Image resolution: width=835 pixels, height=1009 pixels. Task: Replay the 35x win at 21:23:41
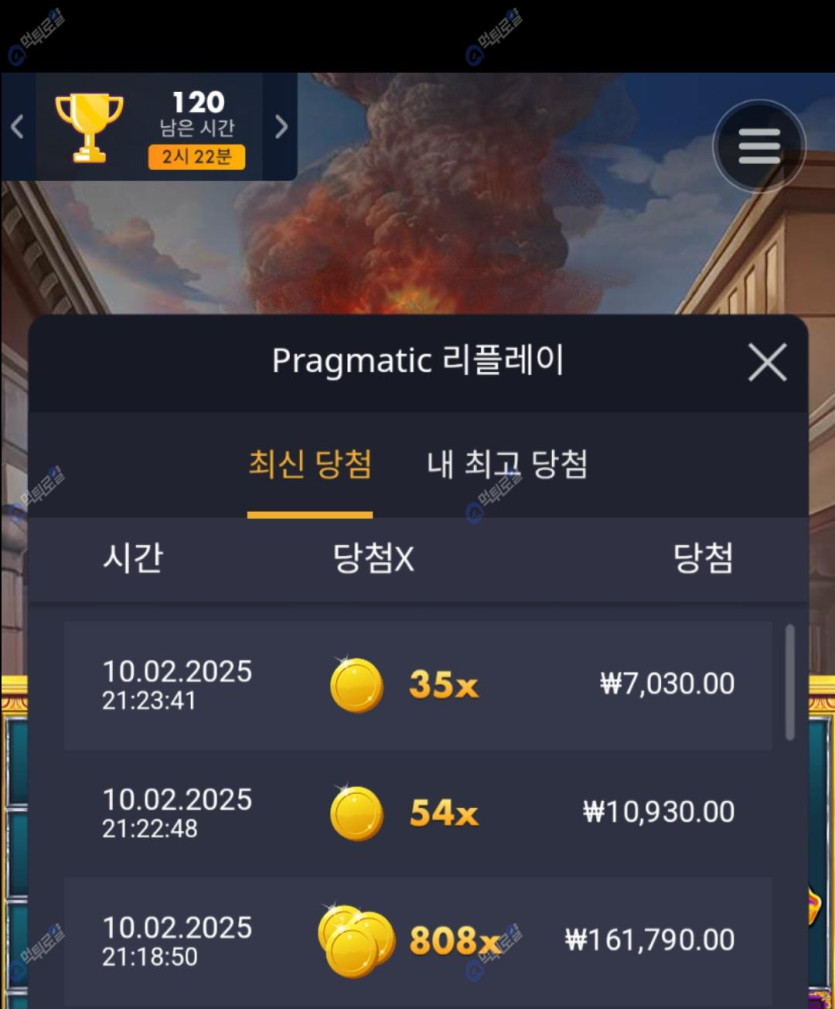[417, 685]
